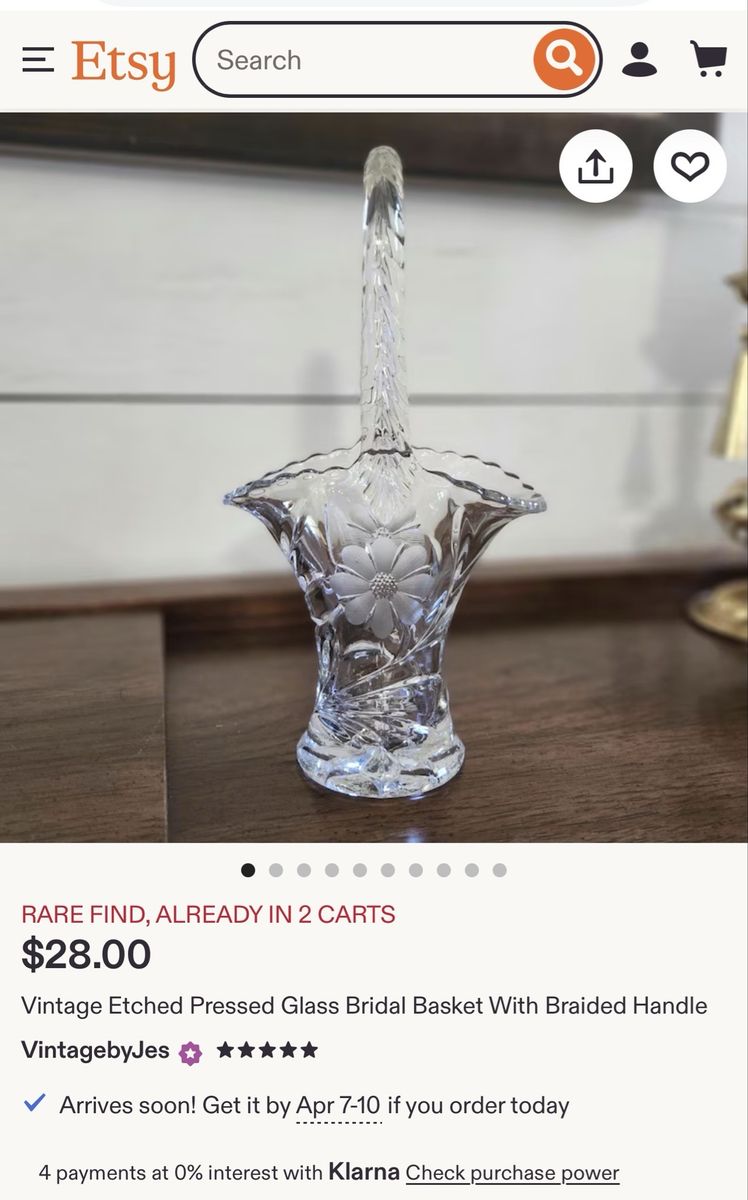The image size is (748, 1200).
Task: Check purchase power with Klarna
Action: (x=512, y=1173)
